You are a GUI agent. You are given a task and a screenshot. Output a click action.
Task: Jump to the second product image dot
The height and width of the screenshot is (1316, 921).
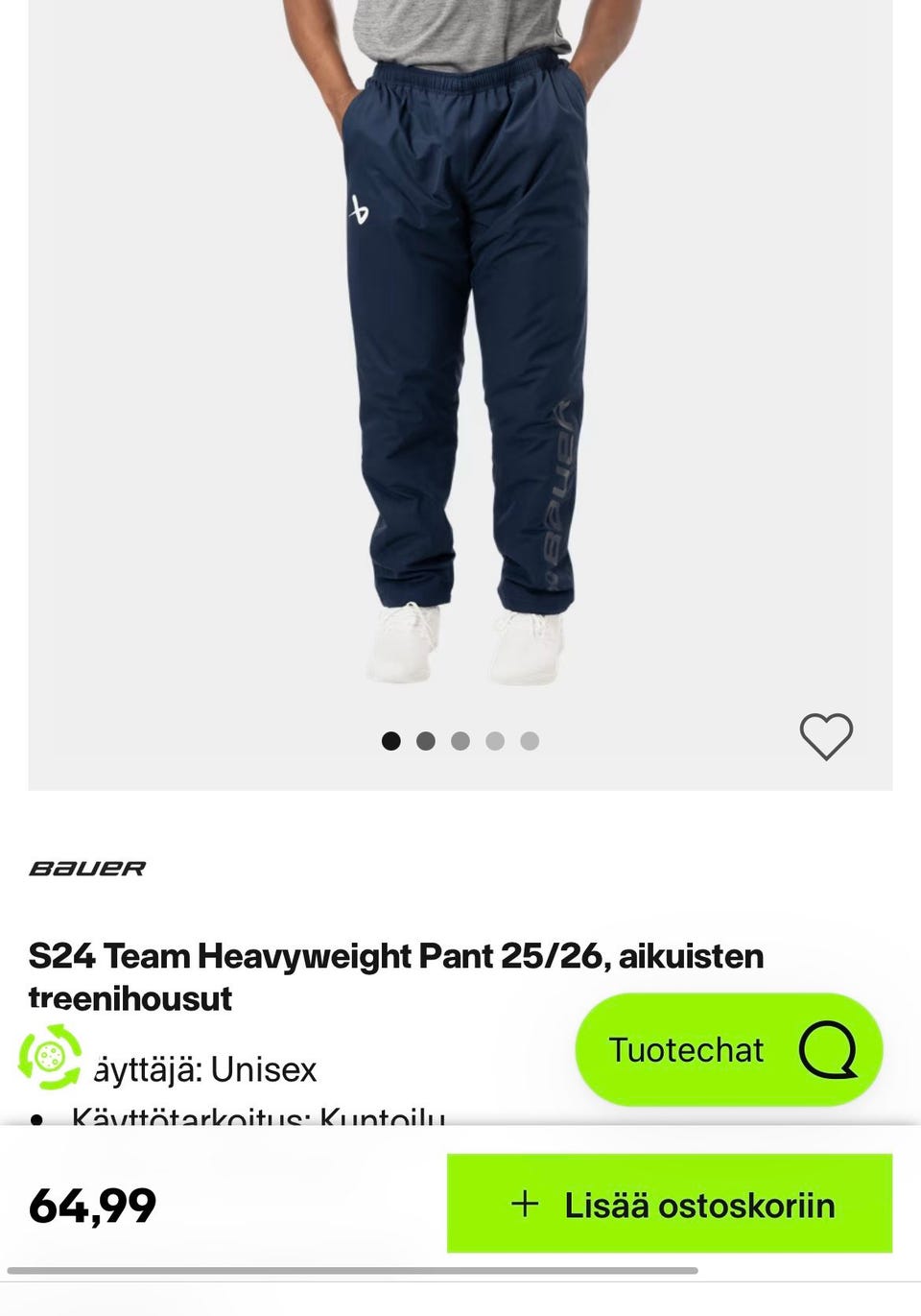tap(426, 741)
